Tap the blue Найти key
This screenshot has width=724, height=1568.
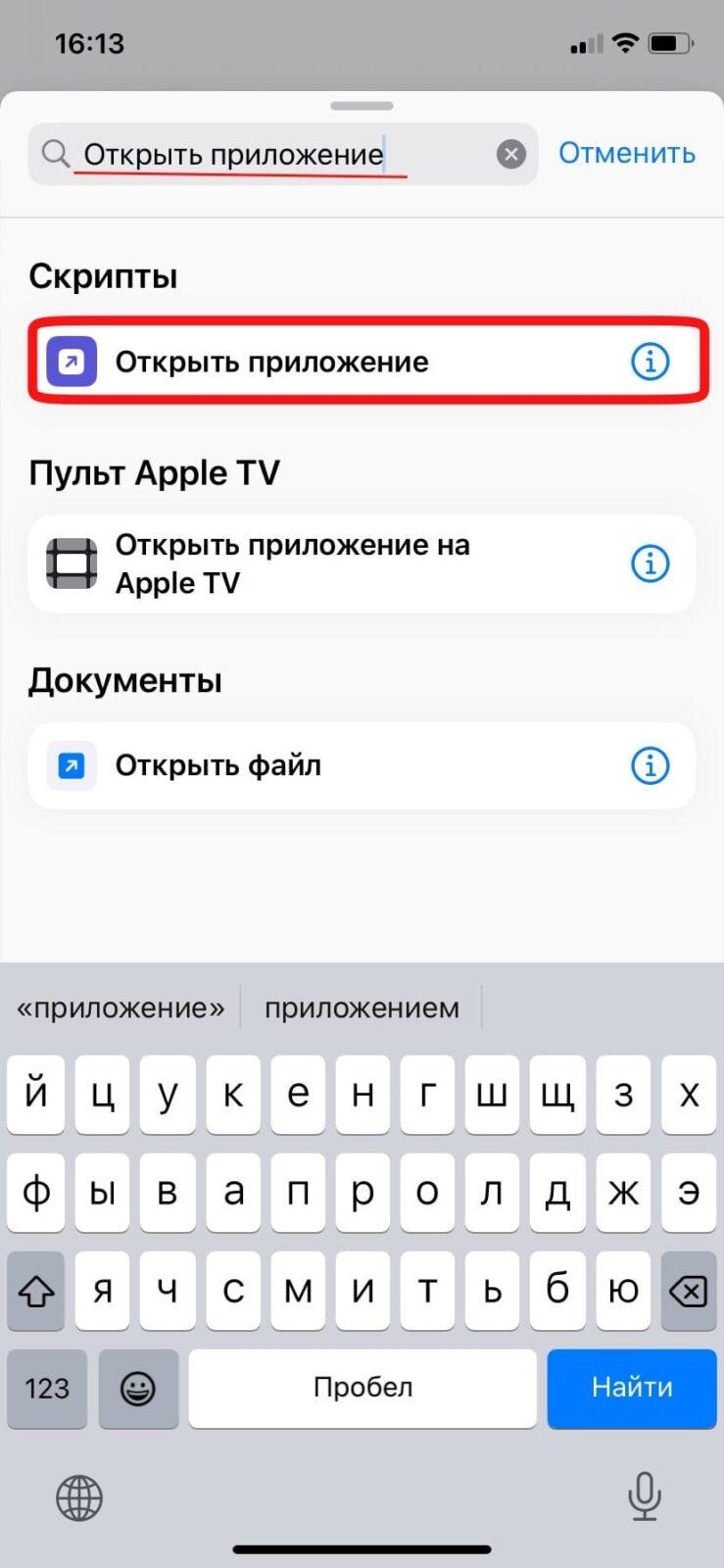(632, 1388)
